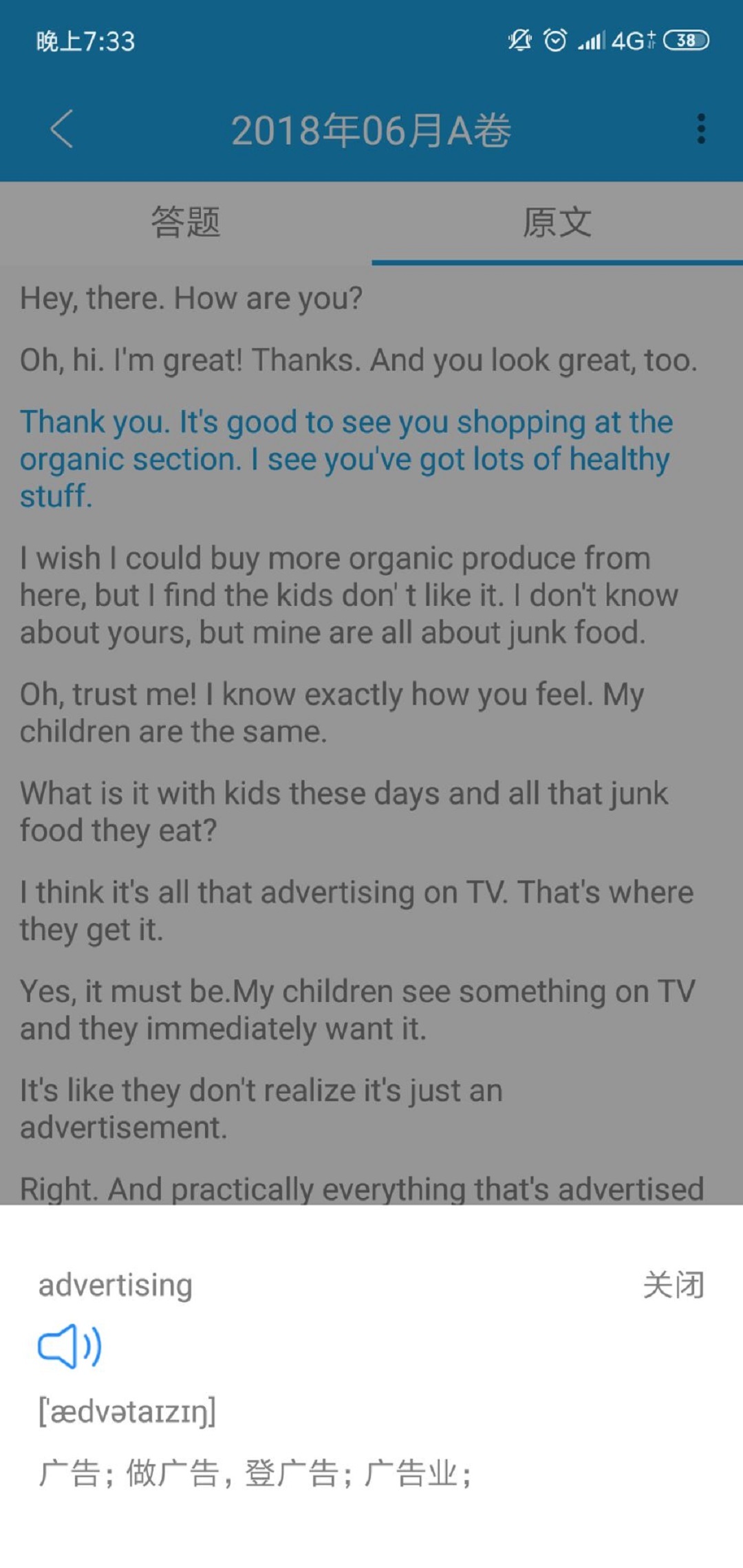Play pronunciation of advertising
The image size is (743, 1568).
69,1345
